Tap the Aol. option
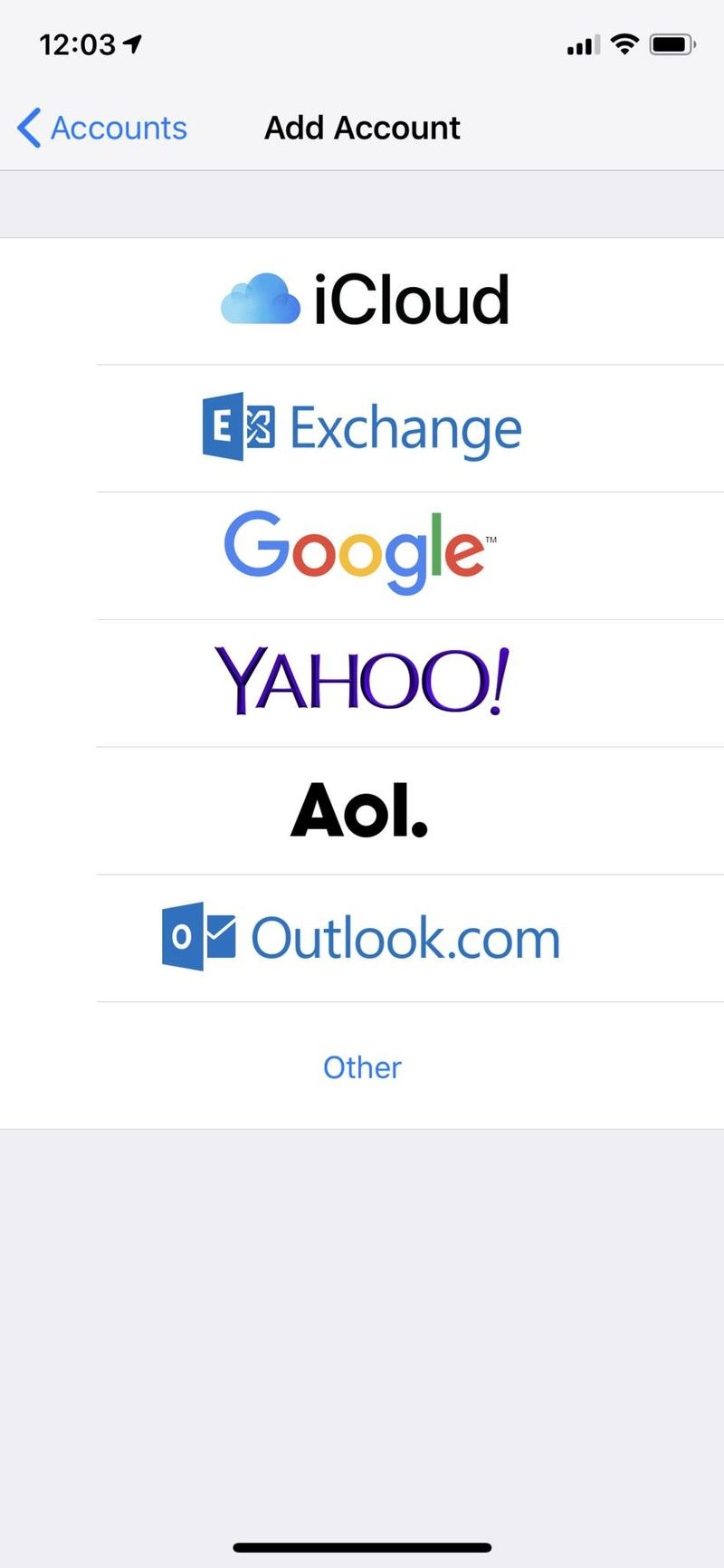This screenshot has width=724, height=1568. (359, 810)
